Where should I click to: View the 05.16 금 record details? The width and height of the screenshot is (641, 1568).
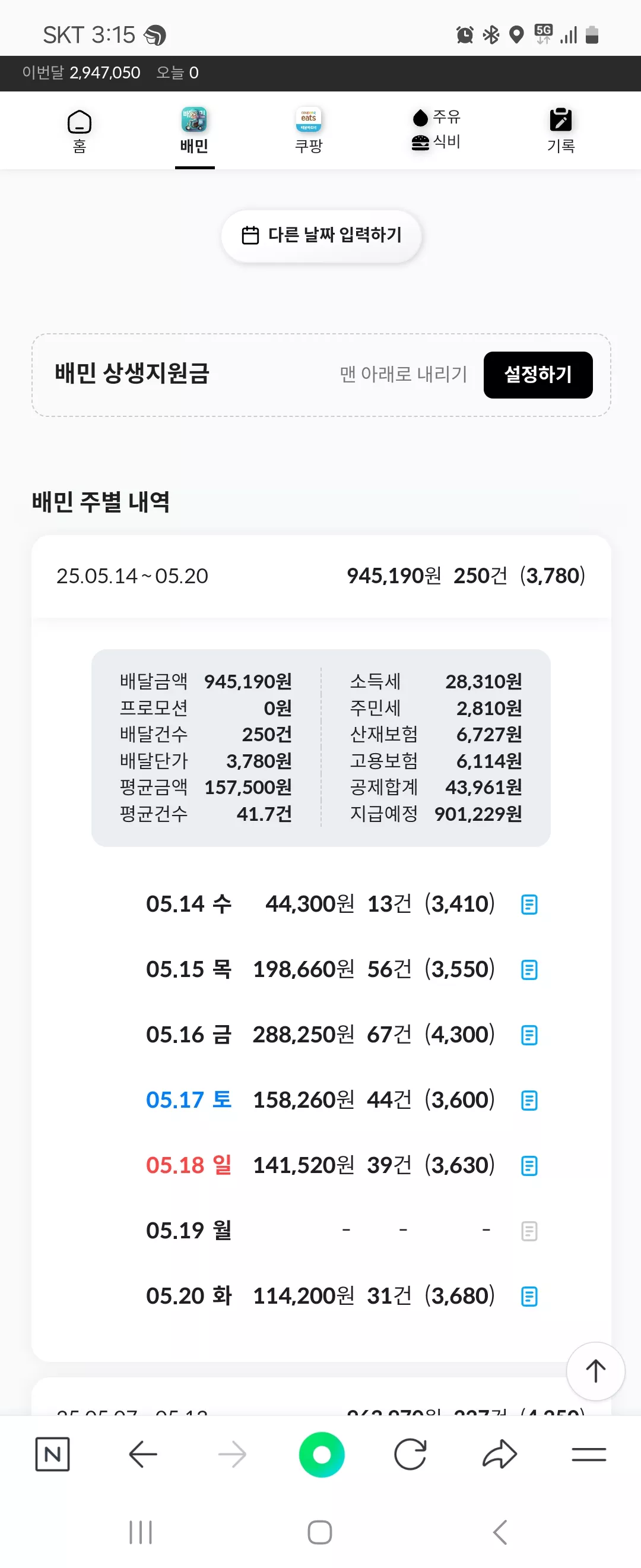pos(529,1035)
